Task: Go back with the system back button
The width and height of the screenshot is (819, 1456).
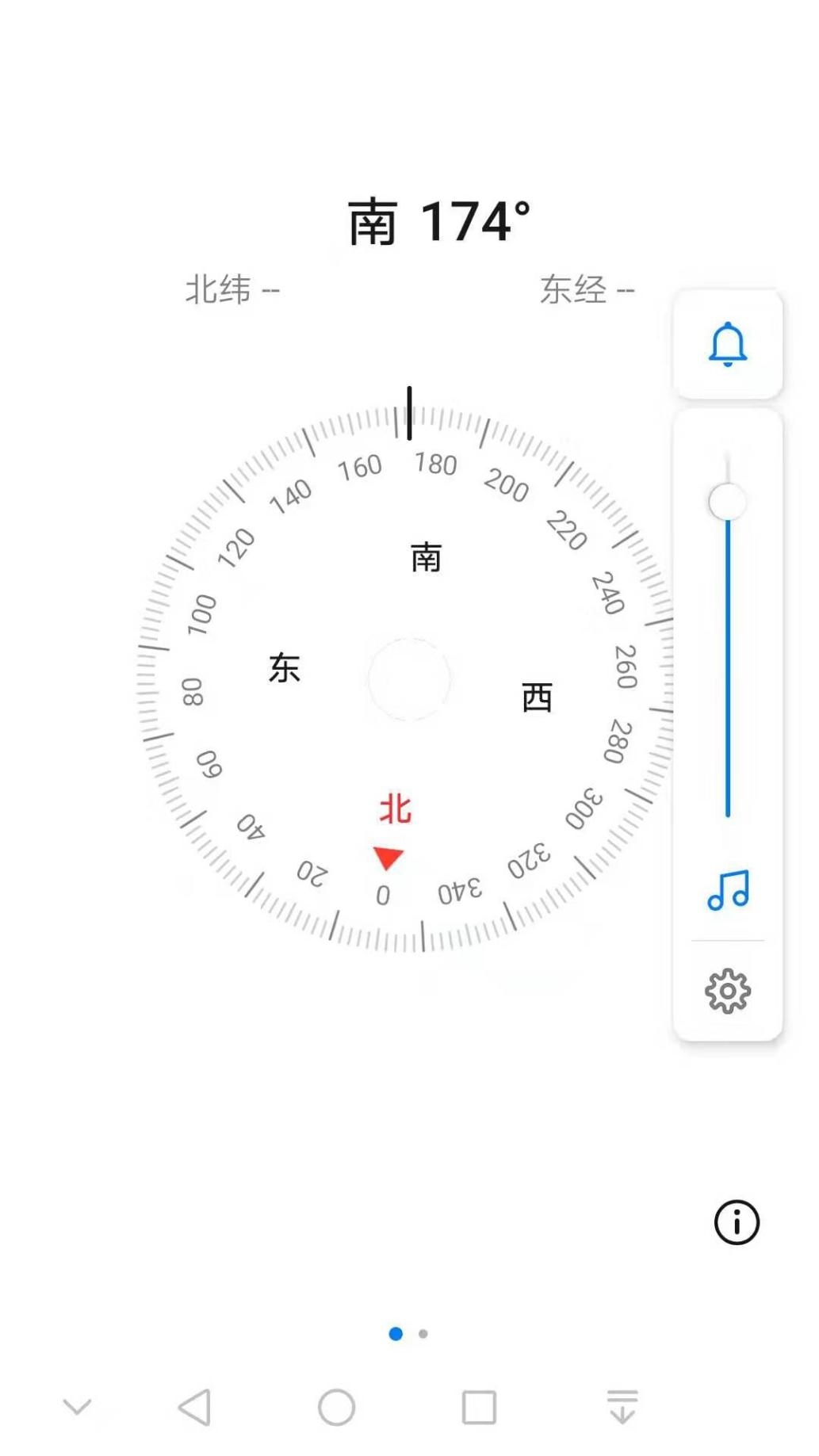Action: click(x=194, y=1408)
